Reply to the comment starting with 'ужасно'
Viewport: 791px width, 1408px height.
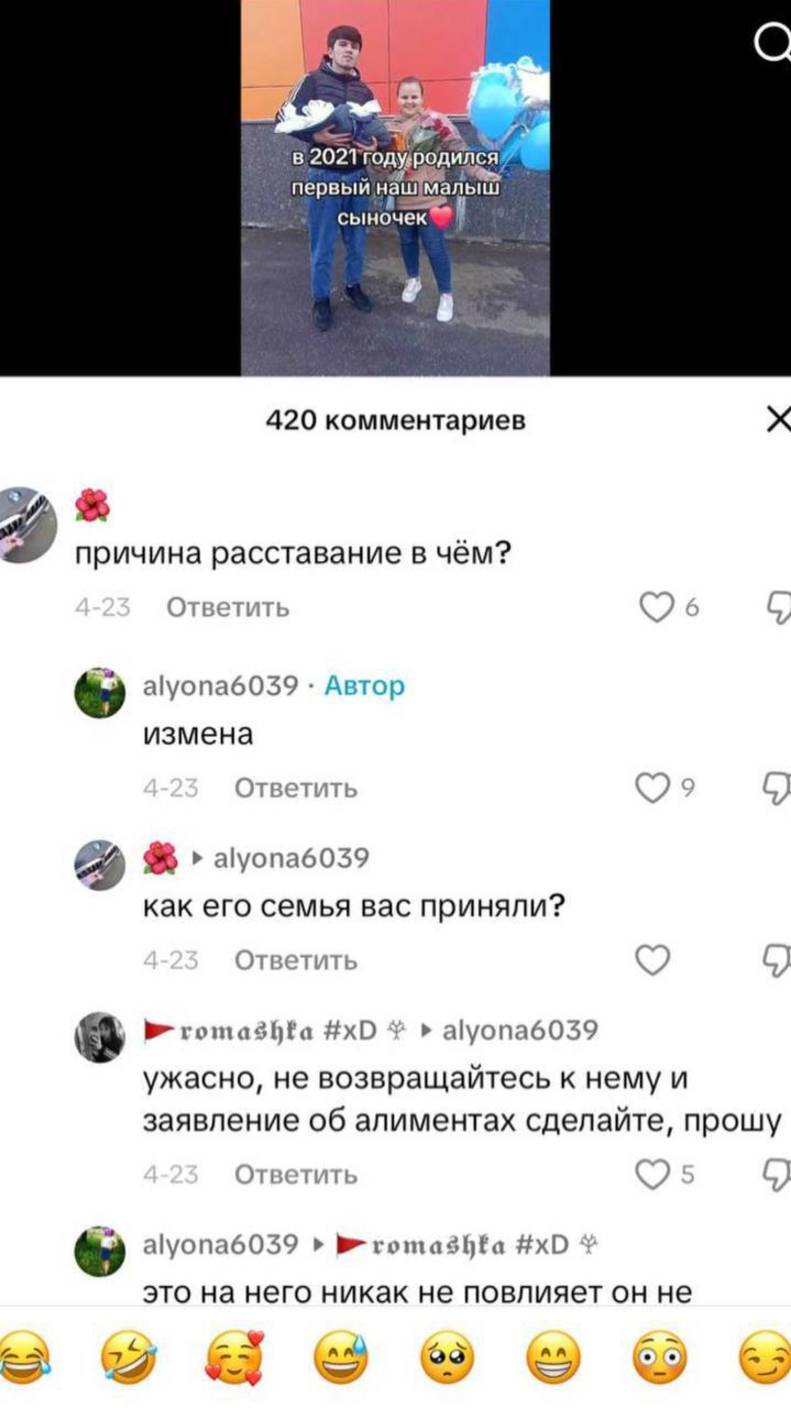pyautogui.click(x=295, y=1175)
